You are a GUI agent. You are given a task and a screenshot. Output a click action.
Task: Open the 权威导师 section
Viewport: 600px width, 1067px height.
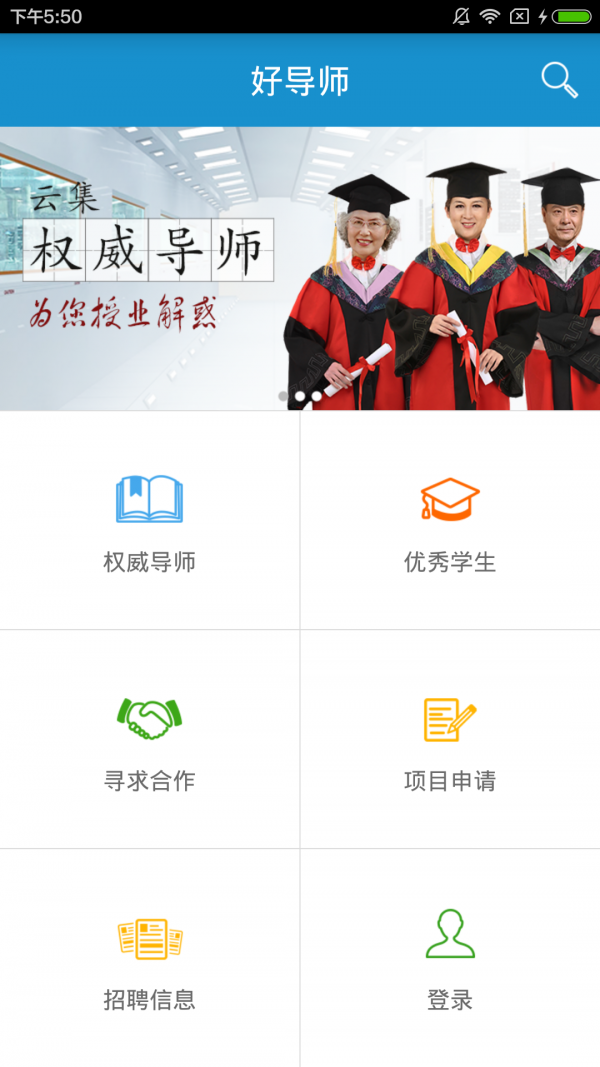(150, 522)
